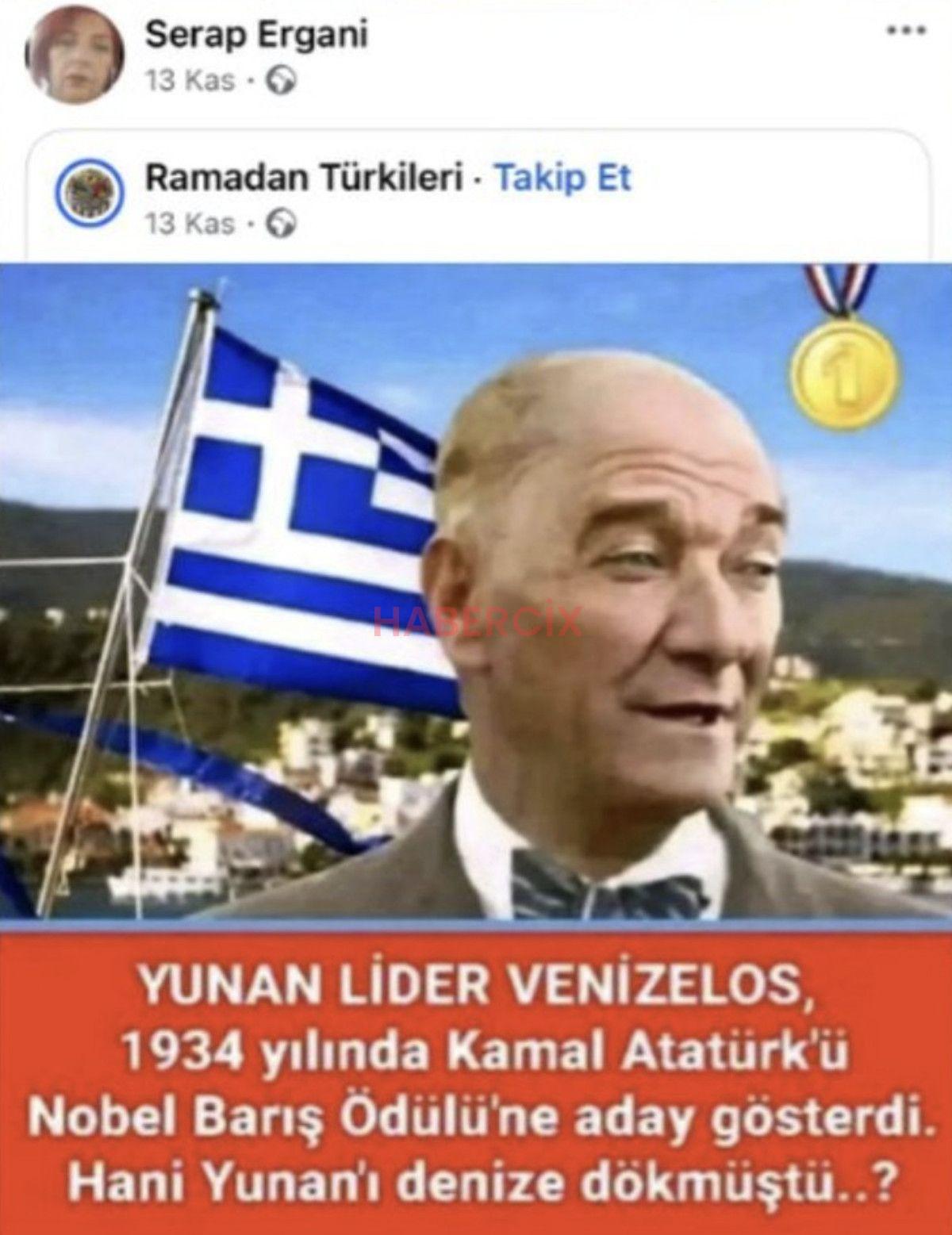Open the post overflow menu

click(905, 33)
